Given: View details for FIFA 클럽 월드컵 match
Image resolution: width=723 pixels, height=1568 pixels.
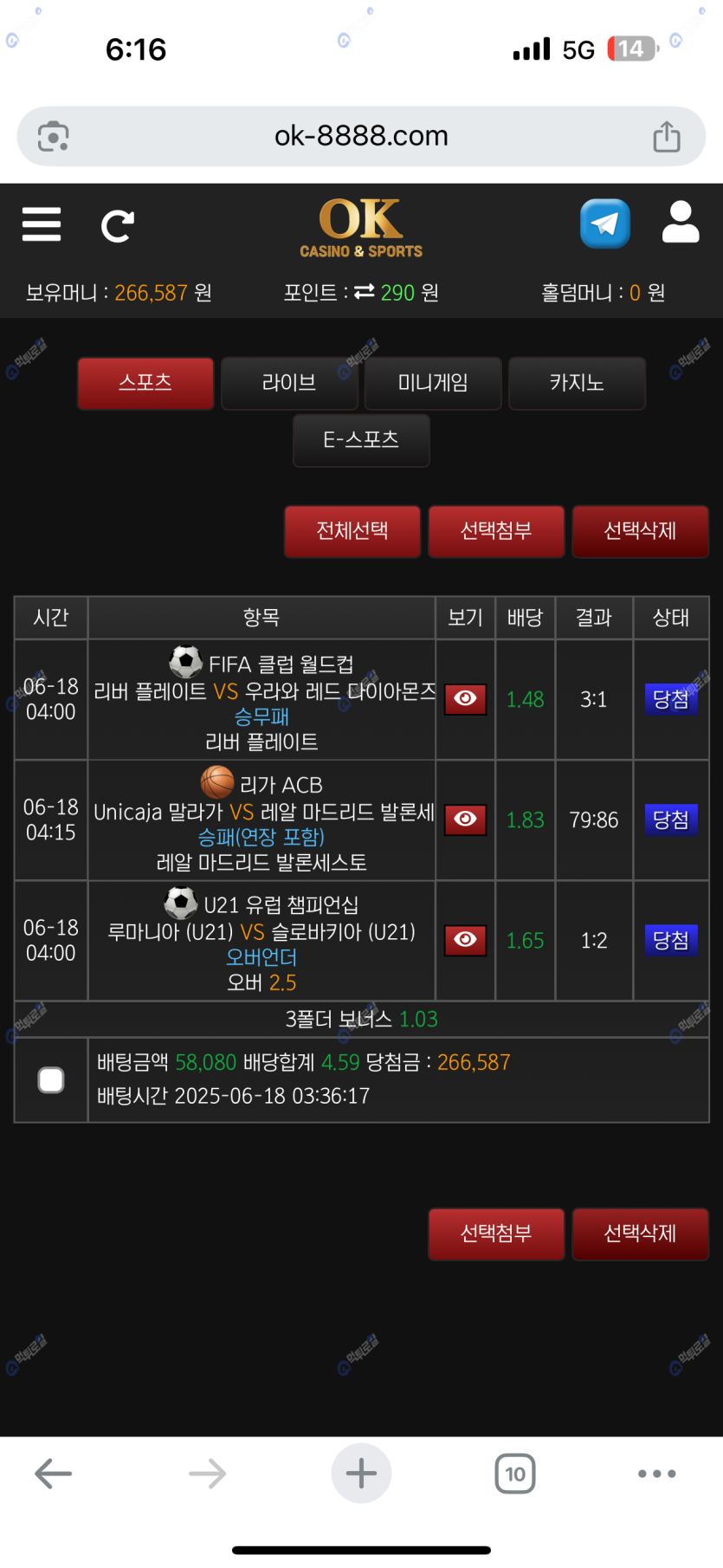Looking at the screenshot, I should point(465,699).
